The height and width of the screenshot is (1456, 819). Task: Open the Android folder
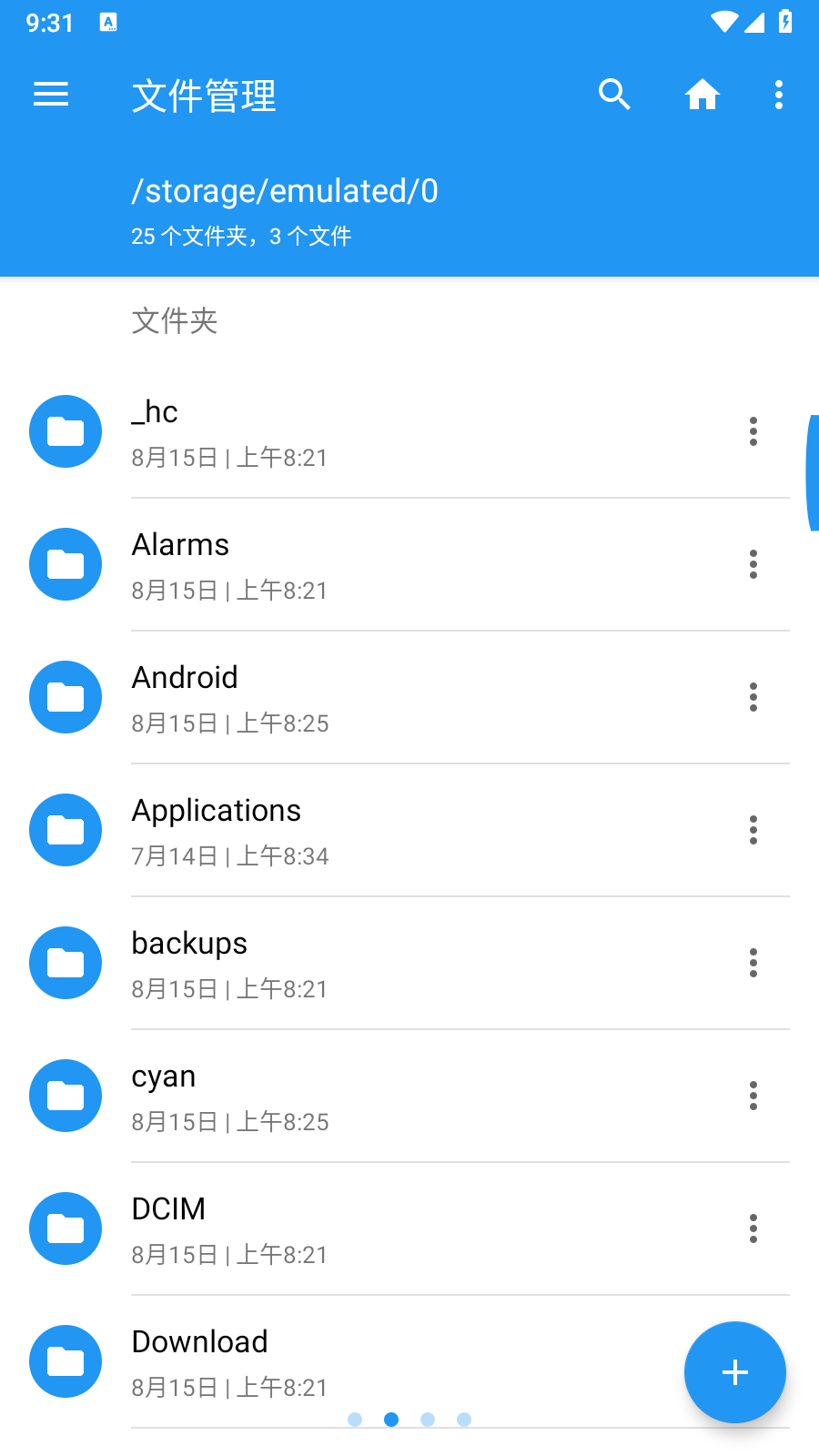coord(409,697)
